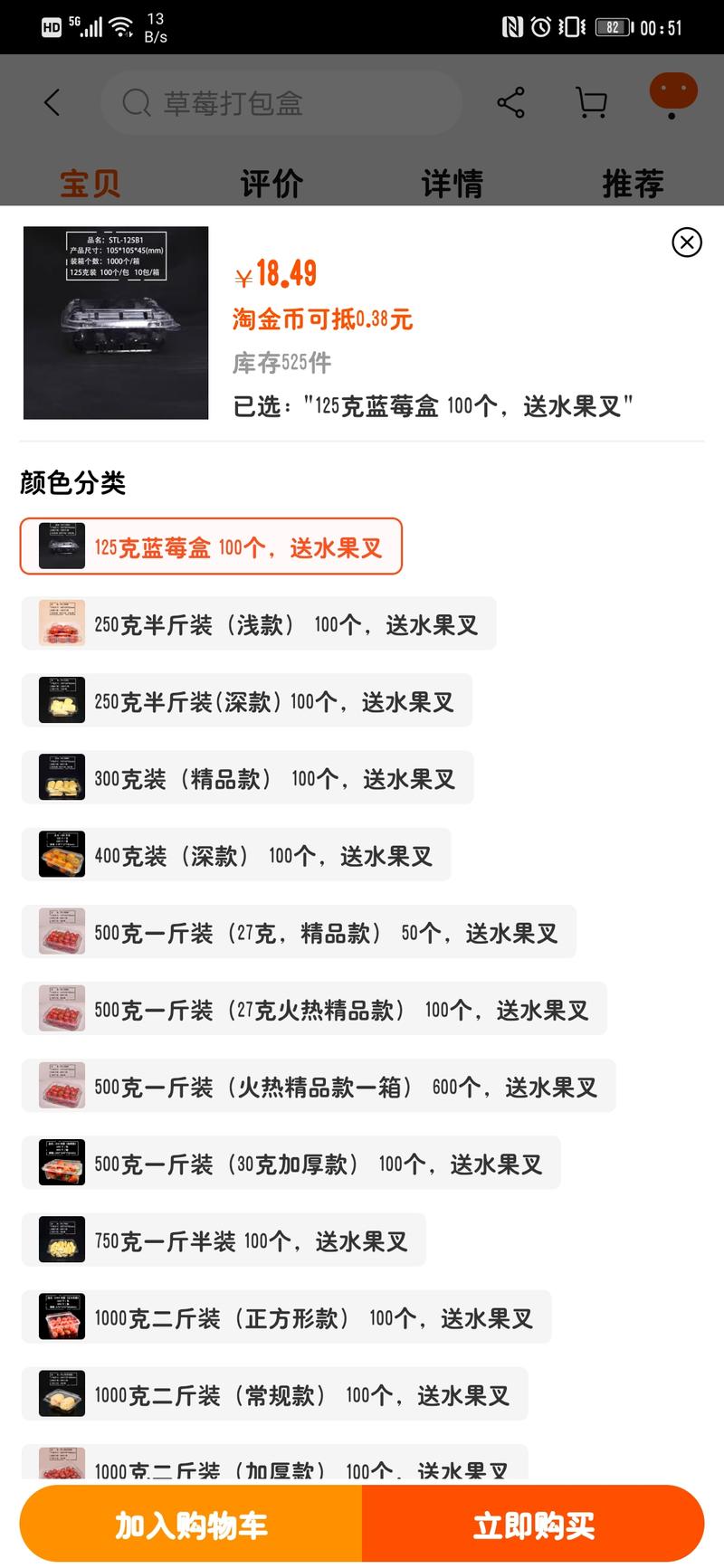Open the share icon
Viewport: 724px width, 1568px height.
pyautogui.click(x=511, y=102)
